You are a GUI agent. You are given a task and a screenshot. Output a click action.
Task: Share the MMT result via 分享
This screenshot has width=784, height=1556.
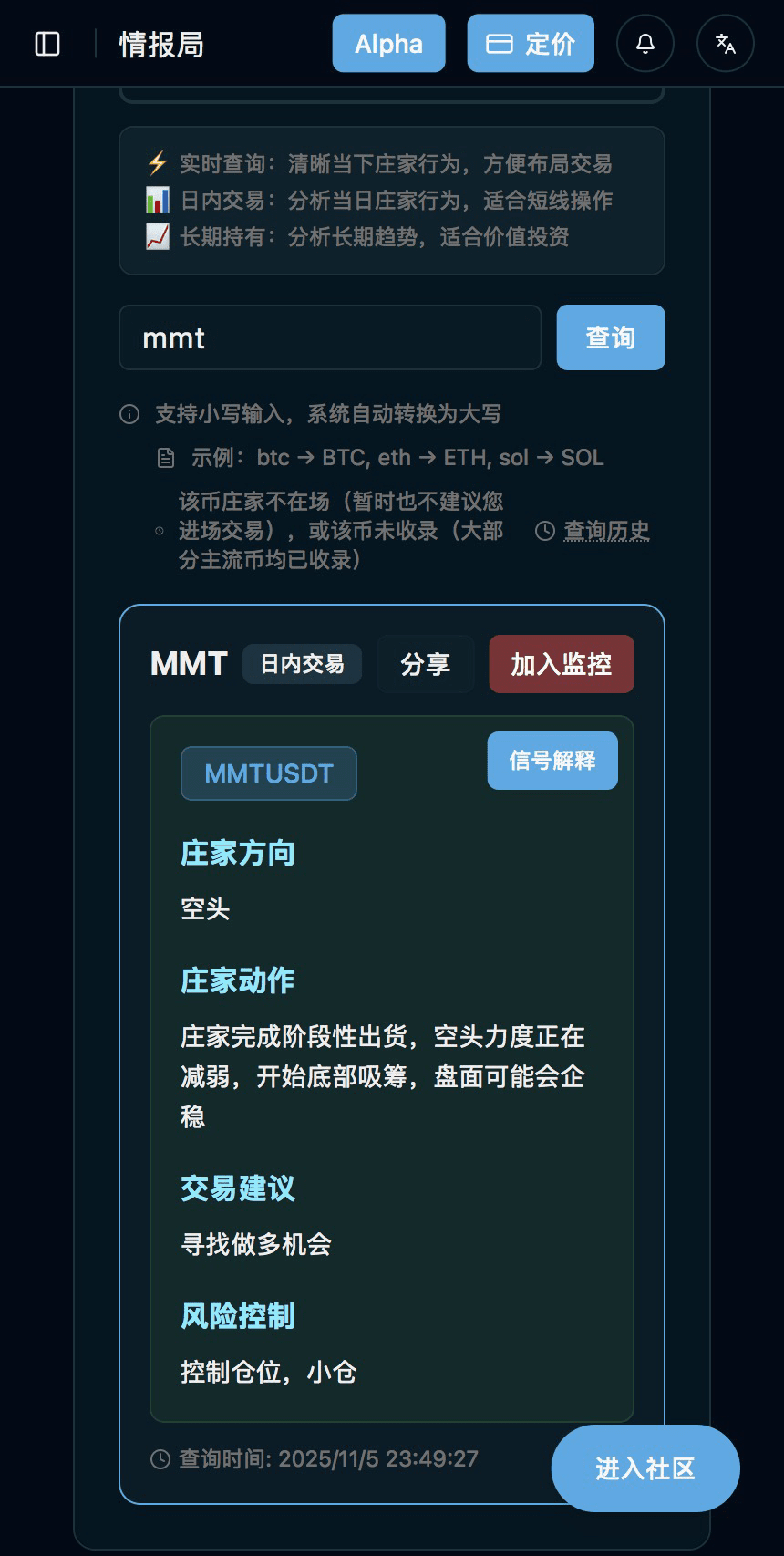tap(426, 664)
